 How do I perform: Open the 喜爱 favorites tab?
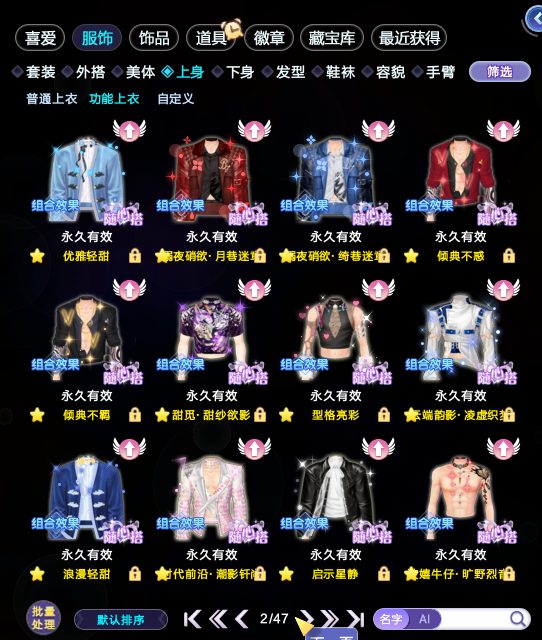[40, 38]
